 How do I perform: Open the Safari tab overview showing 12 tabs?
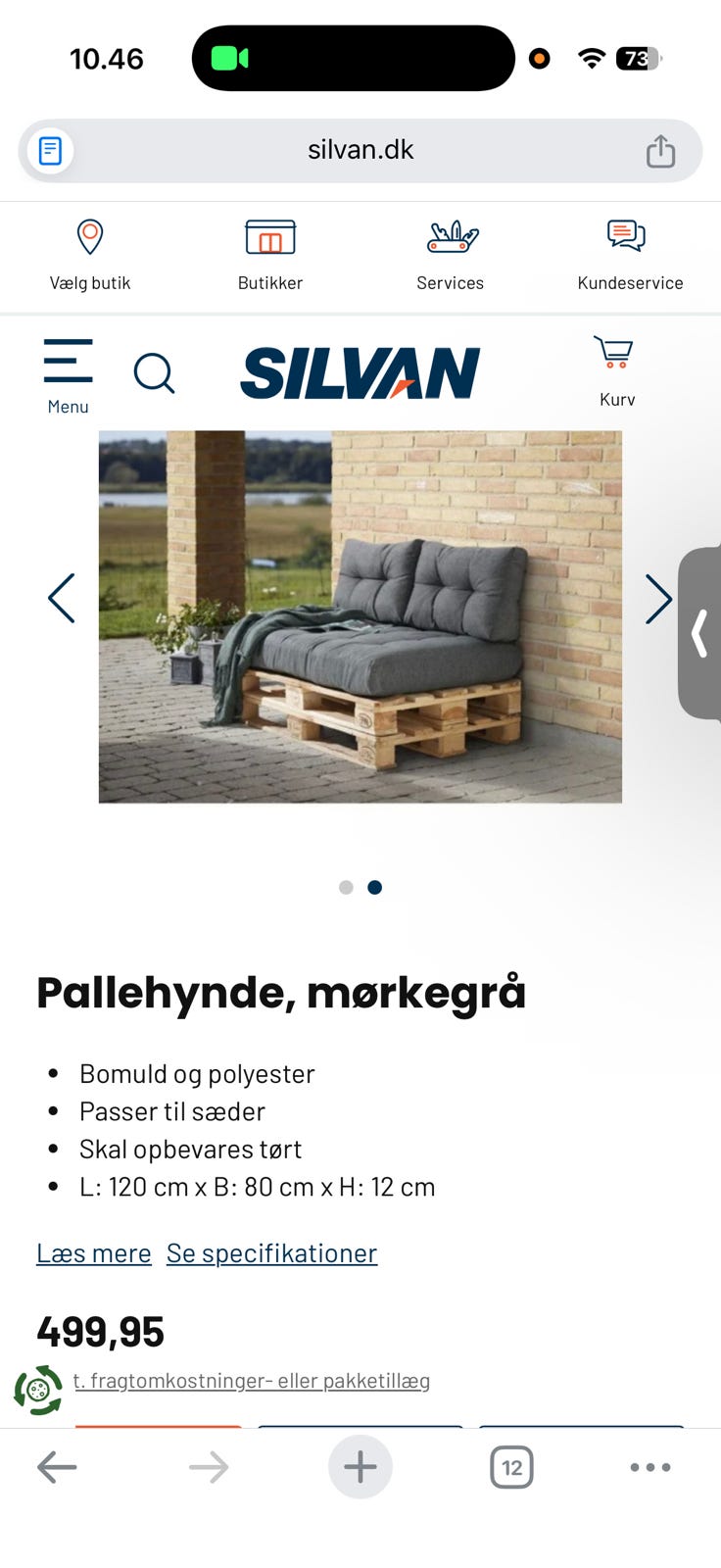(x=511, y=1467)
